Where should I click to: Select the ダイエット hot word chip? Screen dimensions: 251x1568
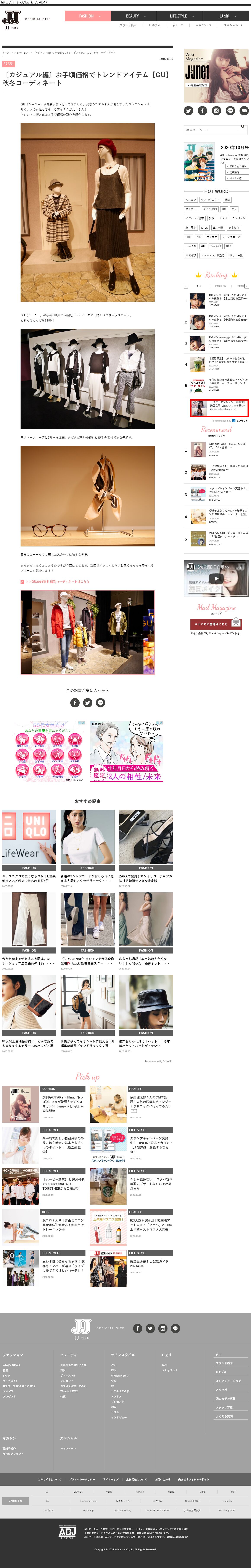click(192, 209)
